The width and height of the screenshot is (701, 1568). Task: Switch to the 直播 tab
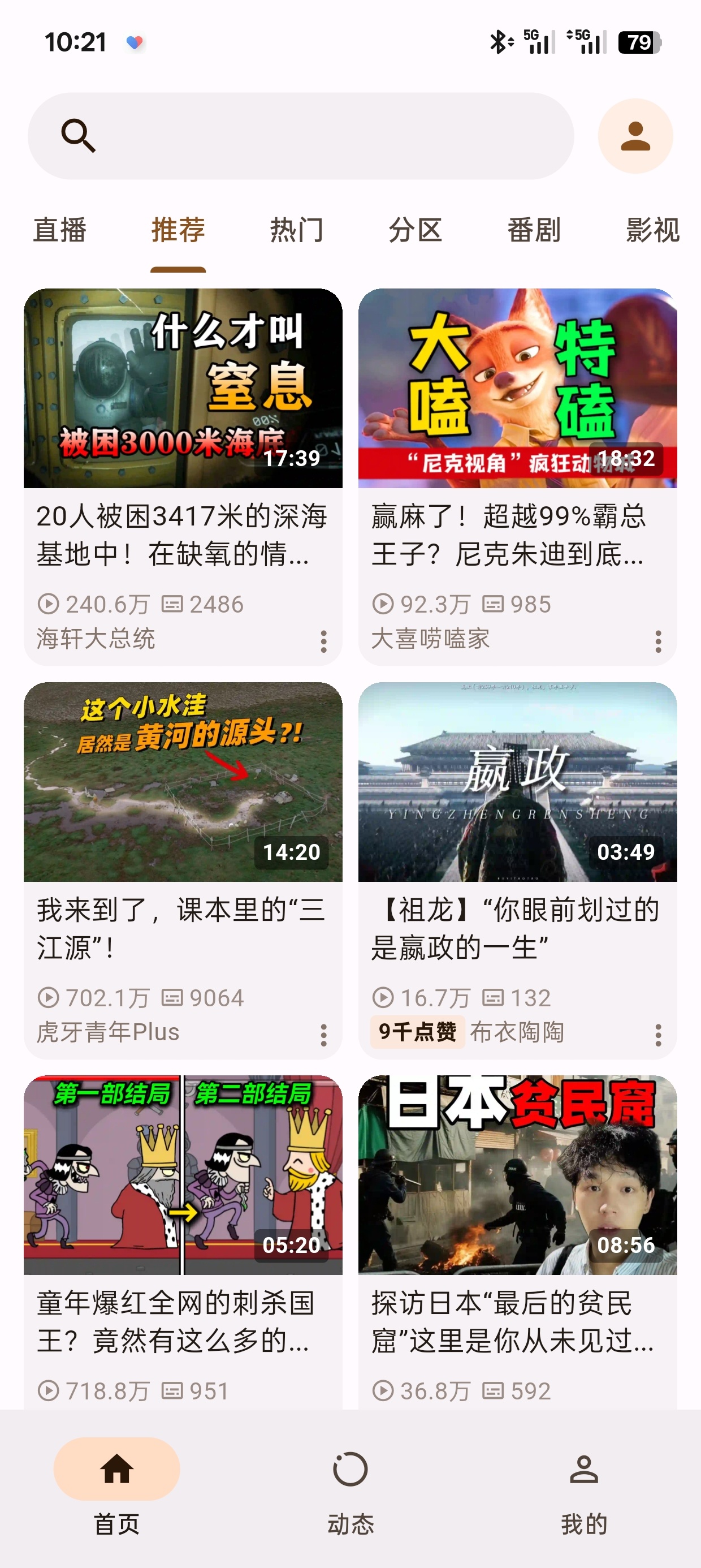tap(59, 231)
